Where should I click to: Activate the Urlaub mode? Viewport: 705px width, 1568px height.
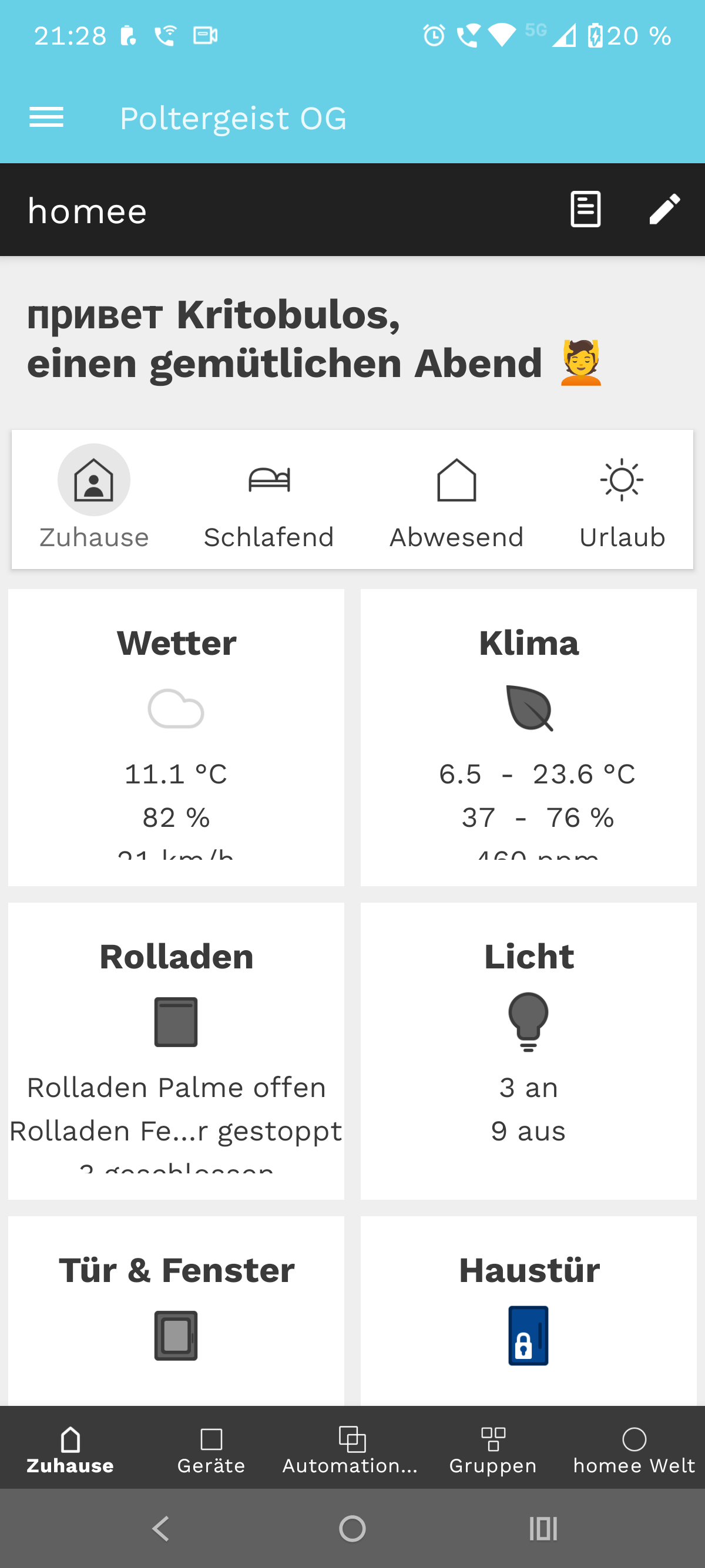coord(622,497)
